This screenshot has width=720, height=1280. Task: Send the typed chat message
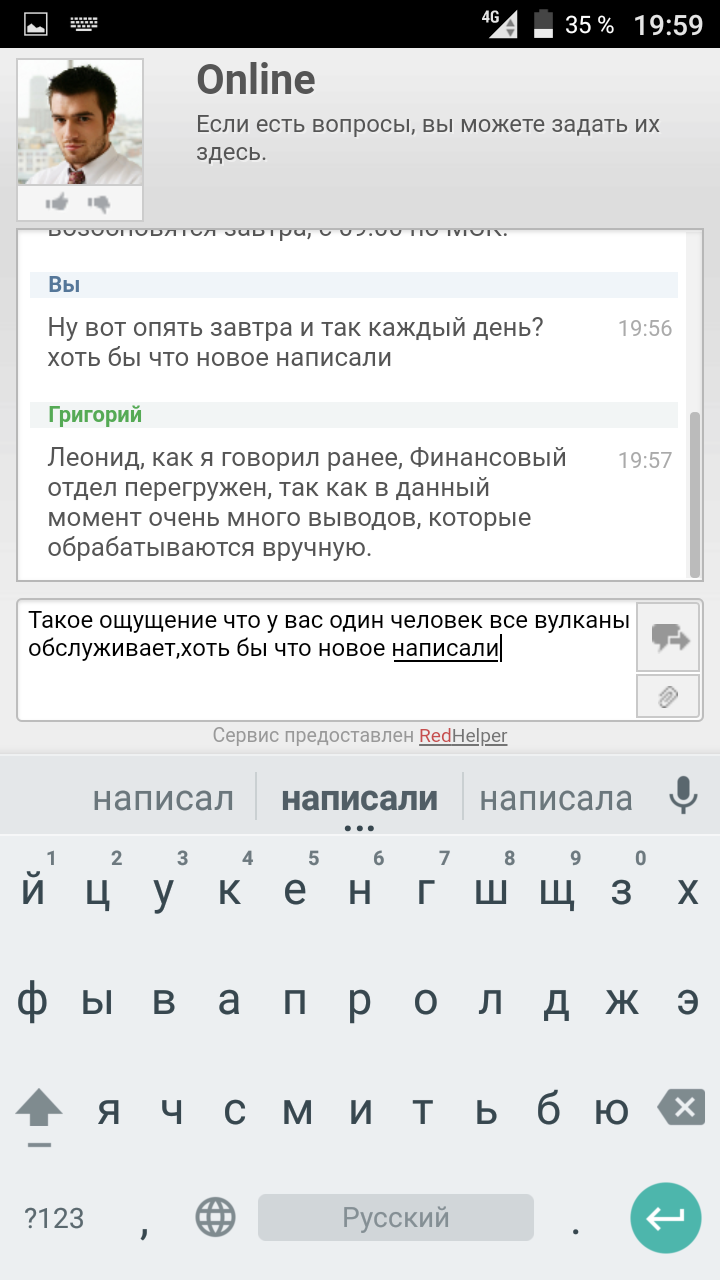(669, 637)
